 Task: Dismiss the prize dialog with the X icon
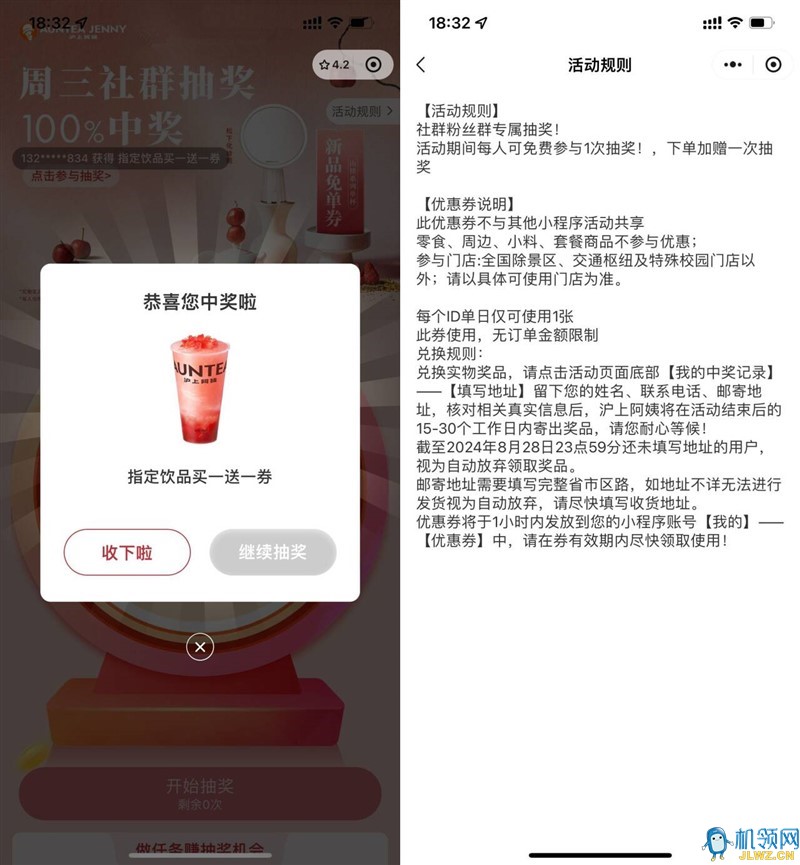point(200,647)
